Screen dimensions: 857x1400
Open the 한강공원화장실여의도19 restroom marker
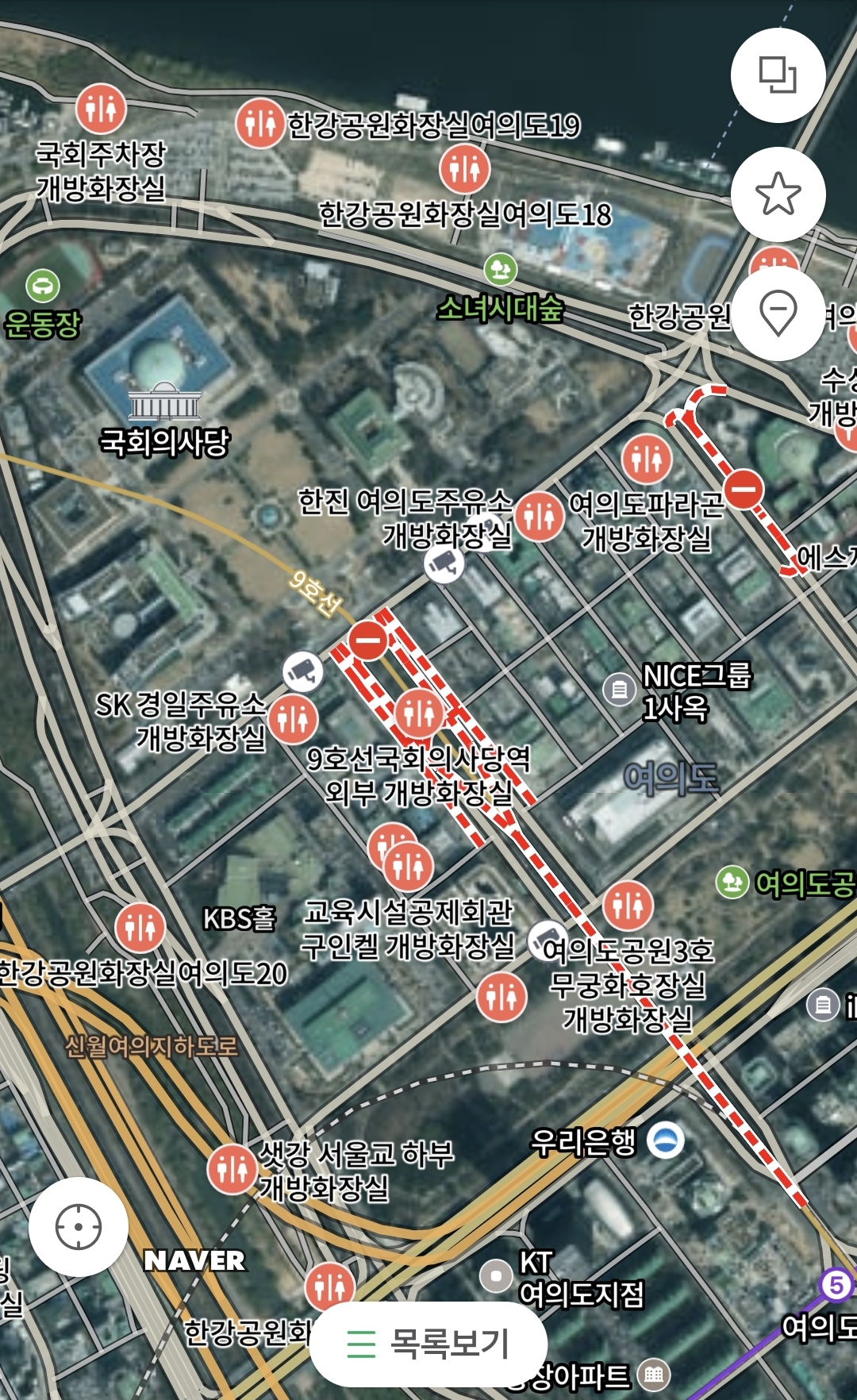point(262,124)
